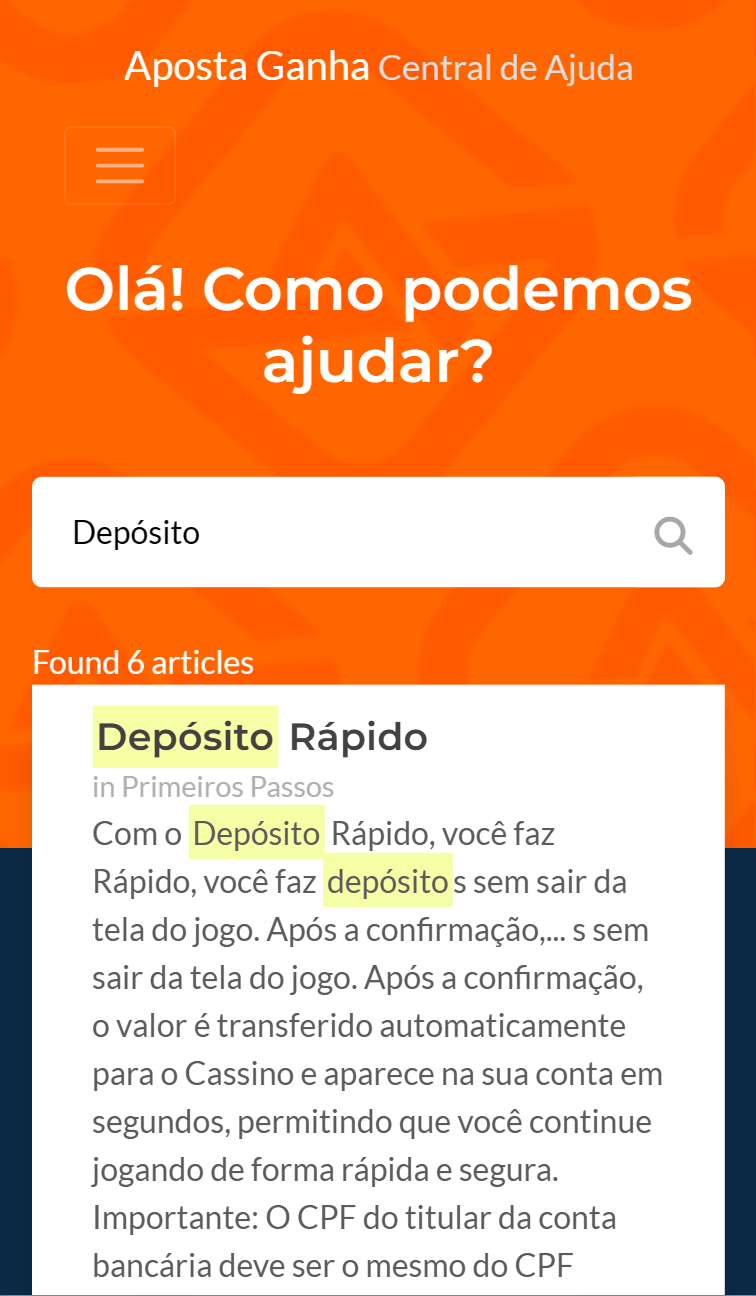Viewport: 756px width, 1296px height.
Task: Open the Depósito Rápido article
Action: click(261, 738)
